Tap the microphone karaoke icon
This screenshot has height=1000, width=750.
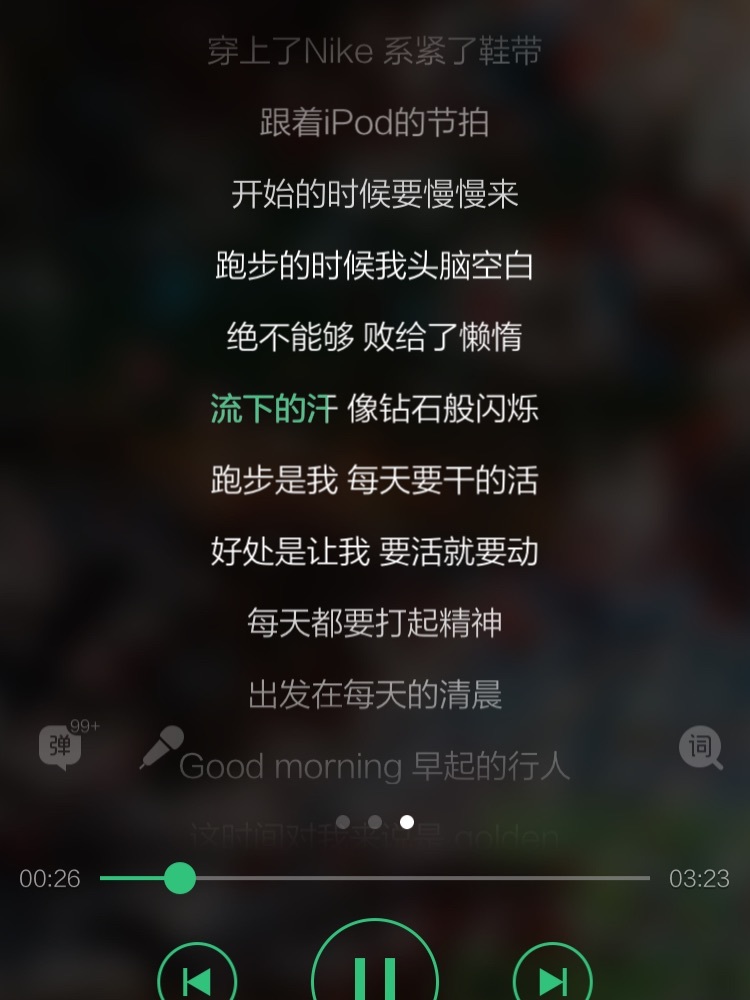161,747
